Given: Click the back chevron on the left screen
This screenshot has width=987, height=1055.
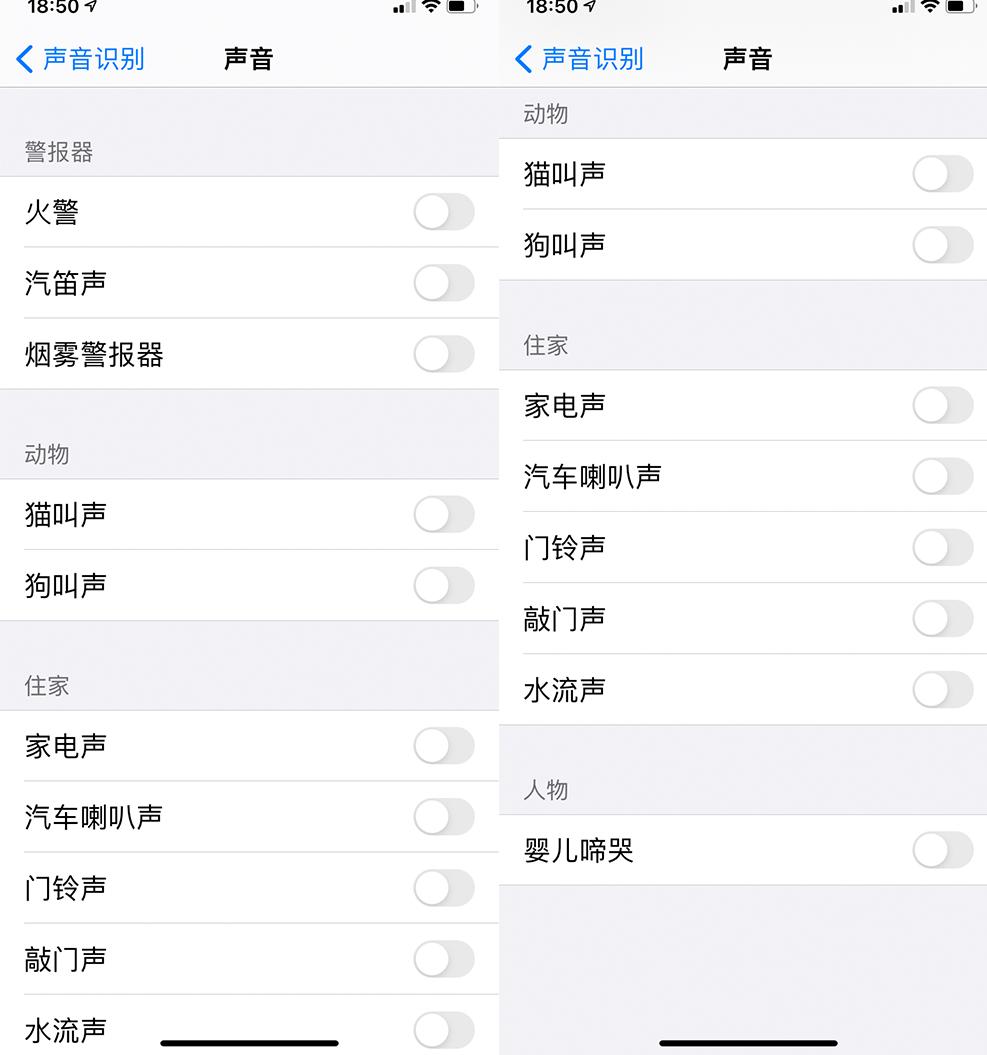Looking at the screenshot, I should (x=23, y=59).
